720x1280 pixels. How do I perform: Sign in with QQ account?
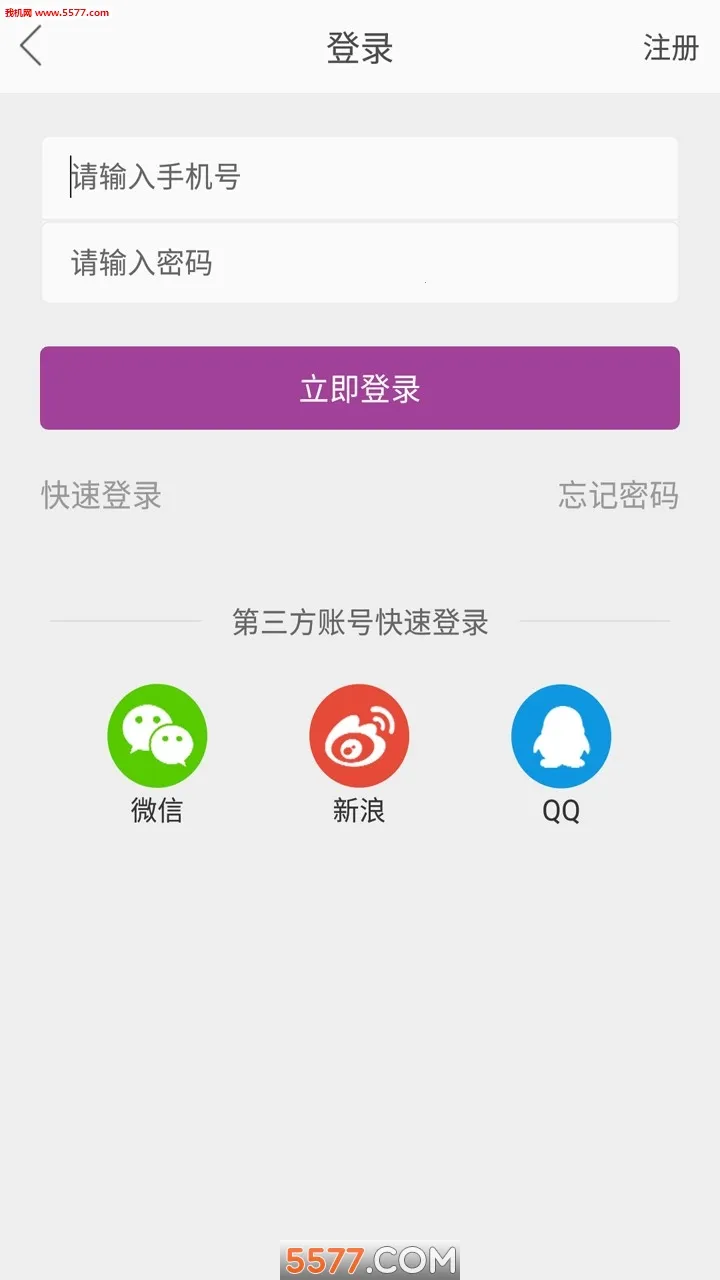point(561,736)
